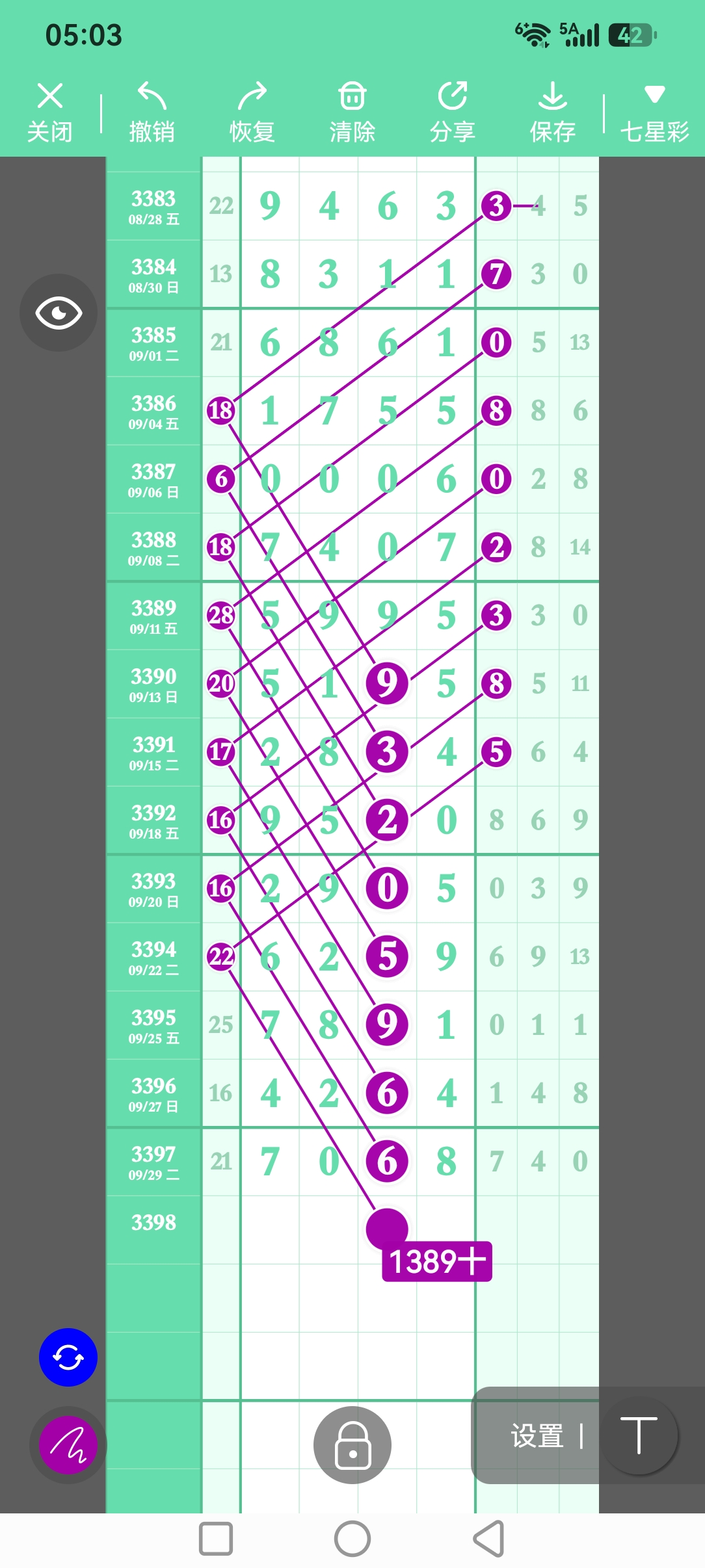Select the T text tool
The height and width of the screenshot is (1568, 705).
(639, 1435)
